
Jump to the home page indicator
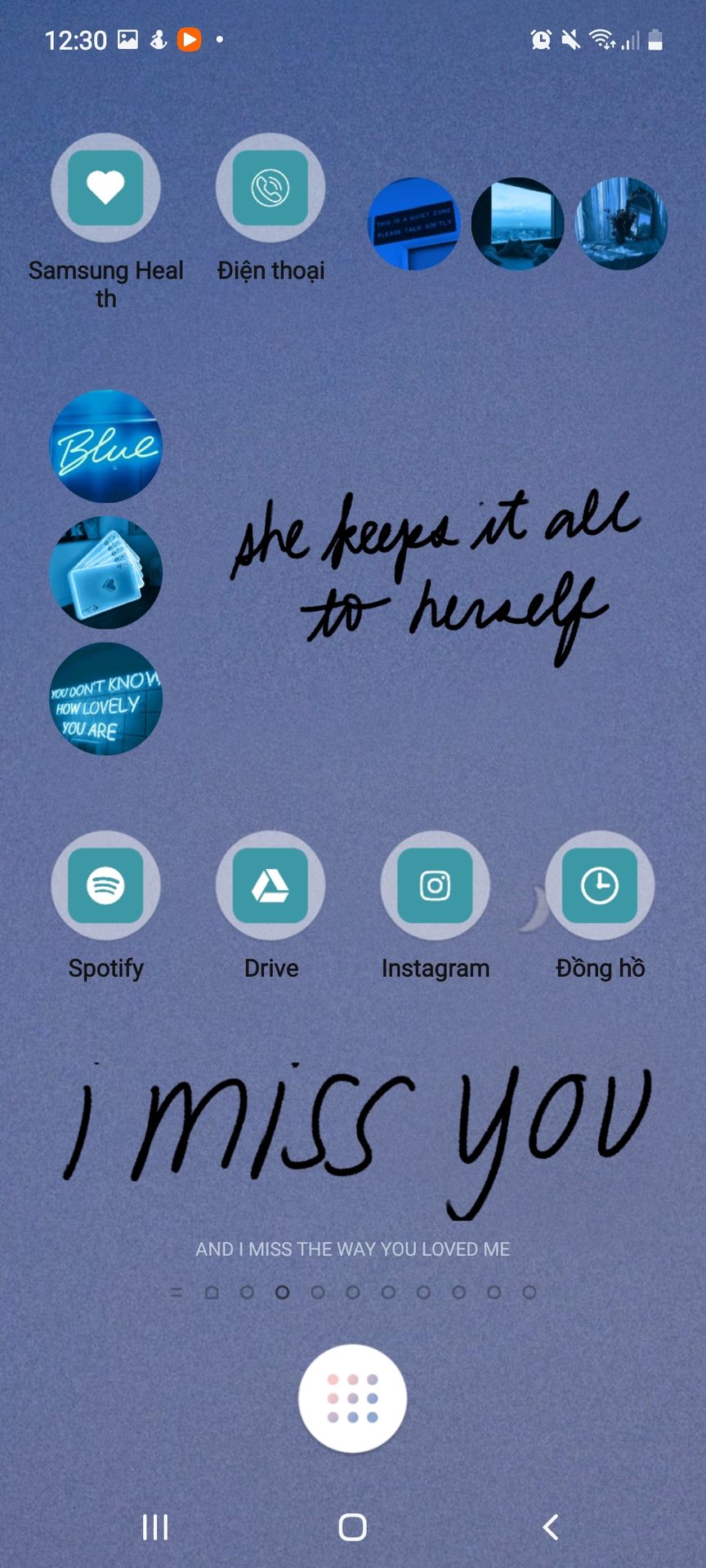click(x=212, y=1293)
